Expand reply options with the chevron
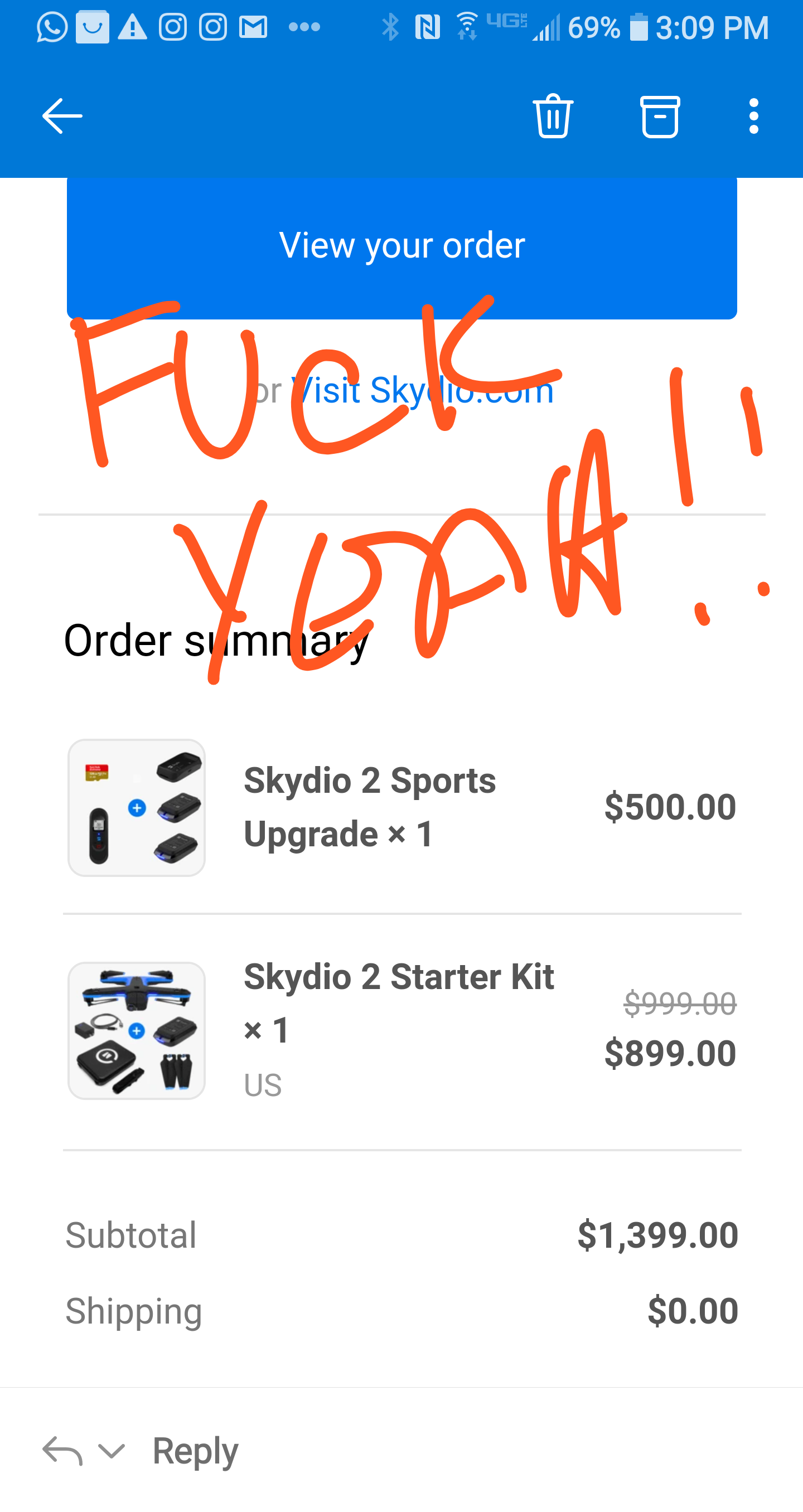The width and height of the screenshot is (803, 1512). [x=112, y=1451]
